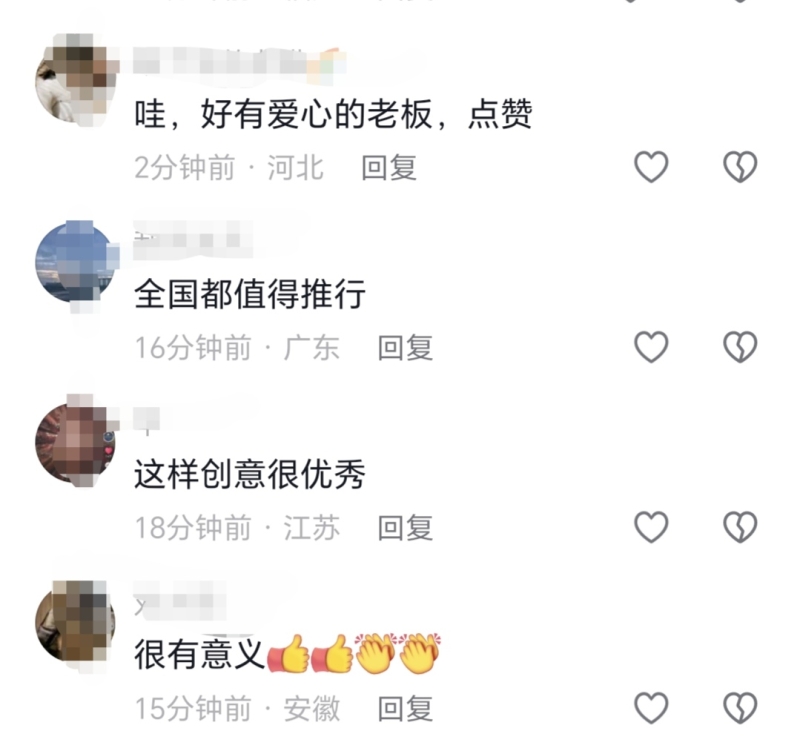Like the comment "全国都值得推行"
The width and height of the screenshot is (800, 748).
tap(651, 347)
